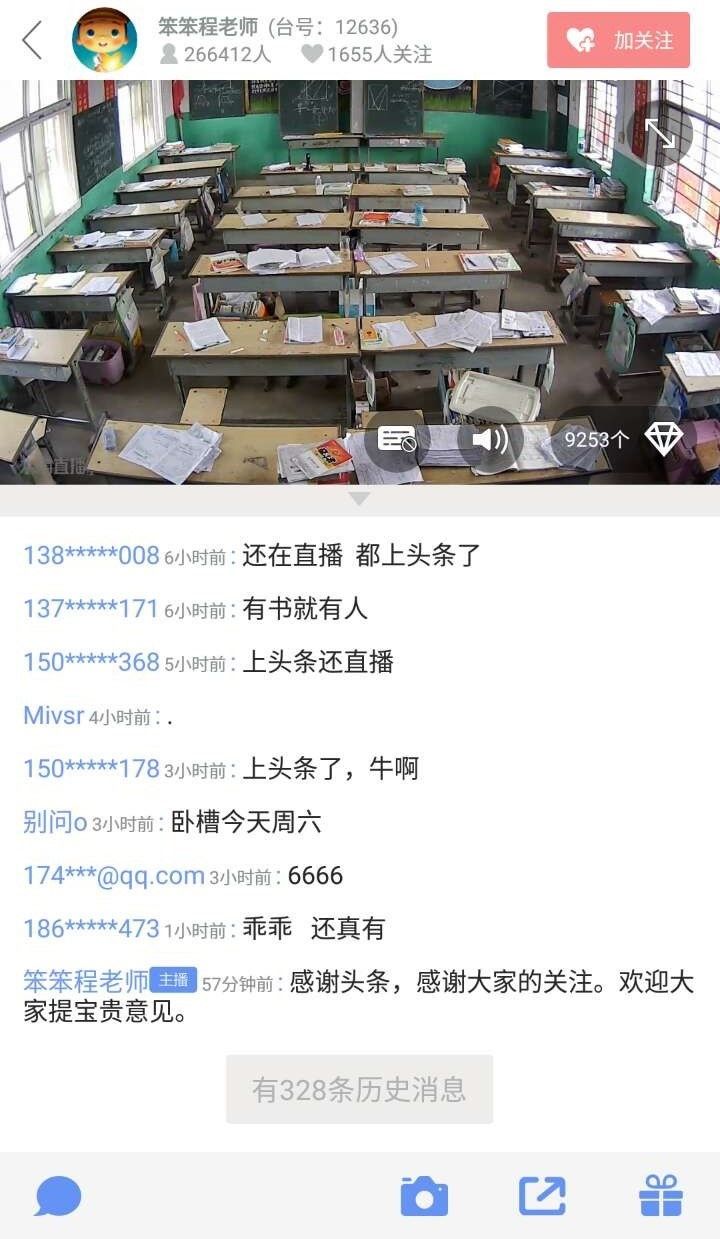Screen dimensions: 720x1239
Task: Take a screenshot with the camera icon
Action: (x=424, y=1196)
